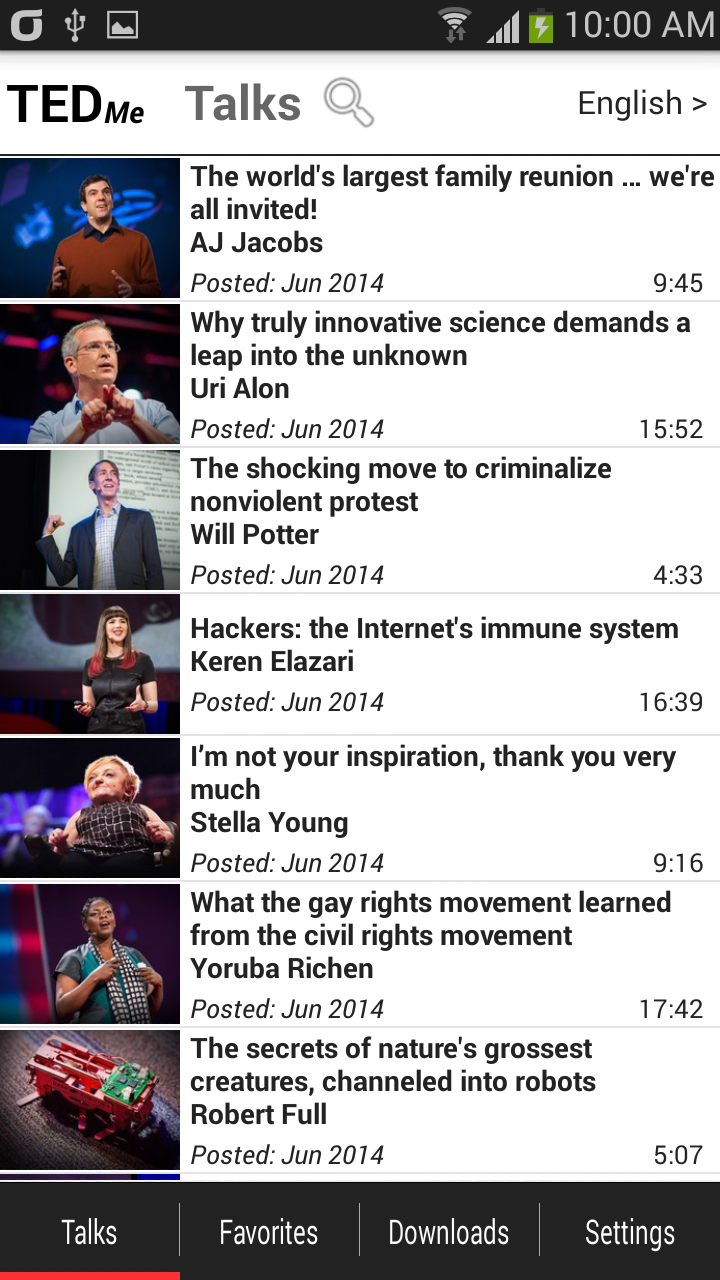Viewport: 720px width, 1280px height.
Task: Switch to the Favorites tab
Action: [x=269, y=1233]
